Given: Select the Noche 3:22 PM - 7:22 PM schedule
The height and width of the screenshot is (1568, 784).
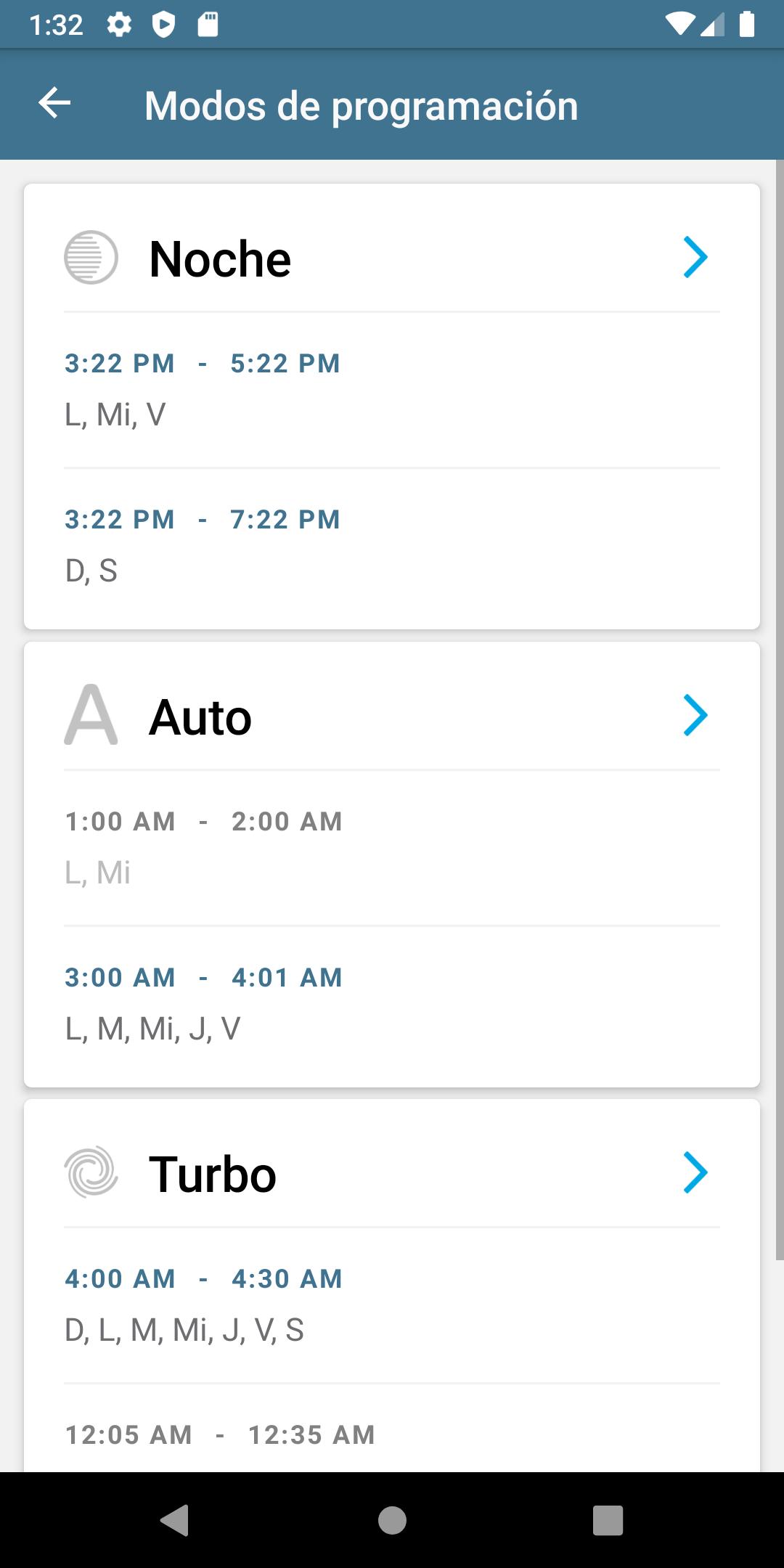Looking at the screenshot, I should (x=392, y=546).
